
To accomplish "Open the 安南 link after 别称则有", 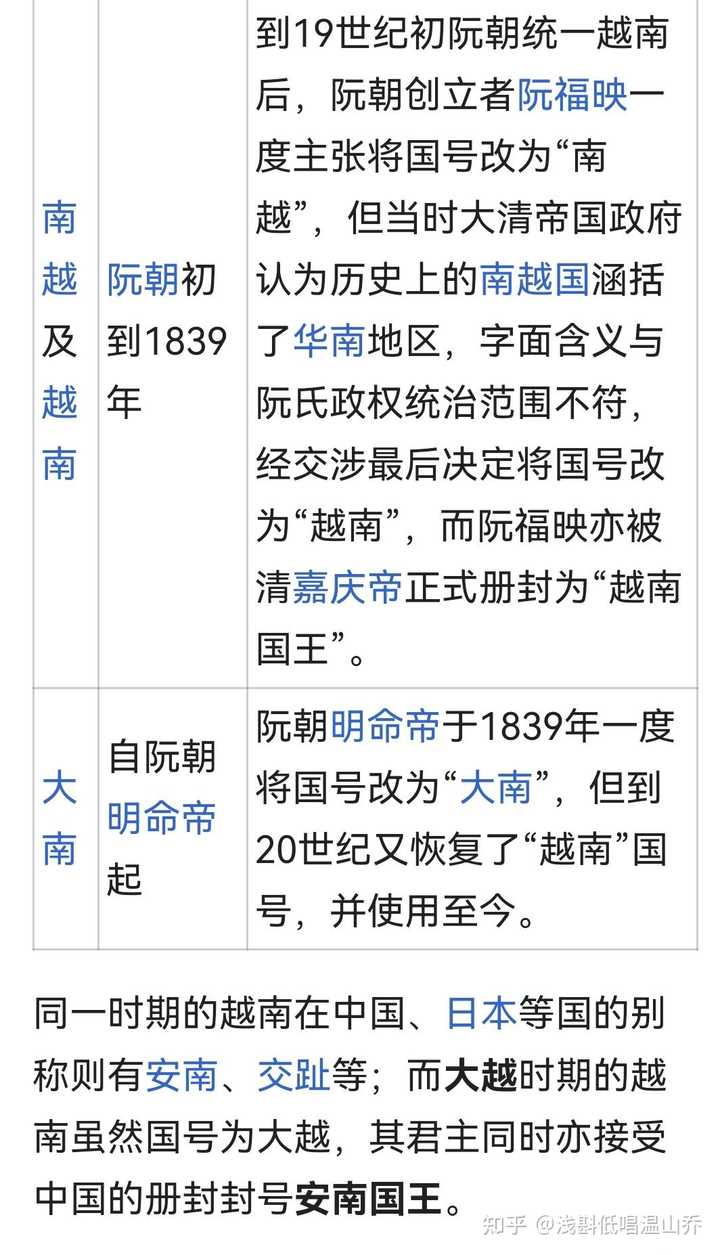I will [x=181, y=1075].
